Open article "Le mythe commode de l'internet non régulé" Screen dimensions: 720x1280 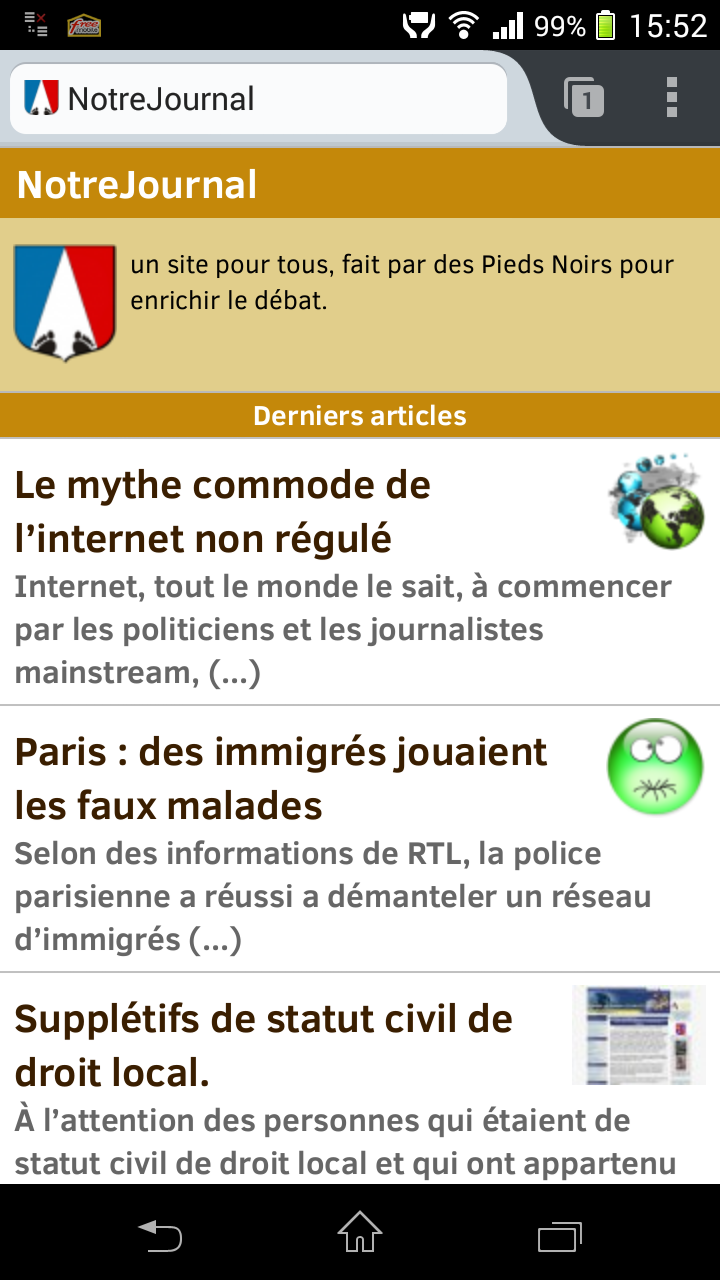coord(223,512)
